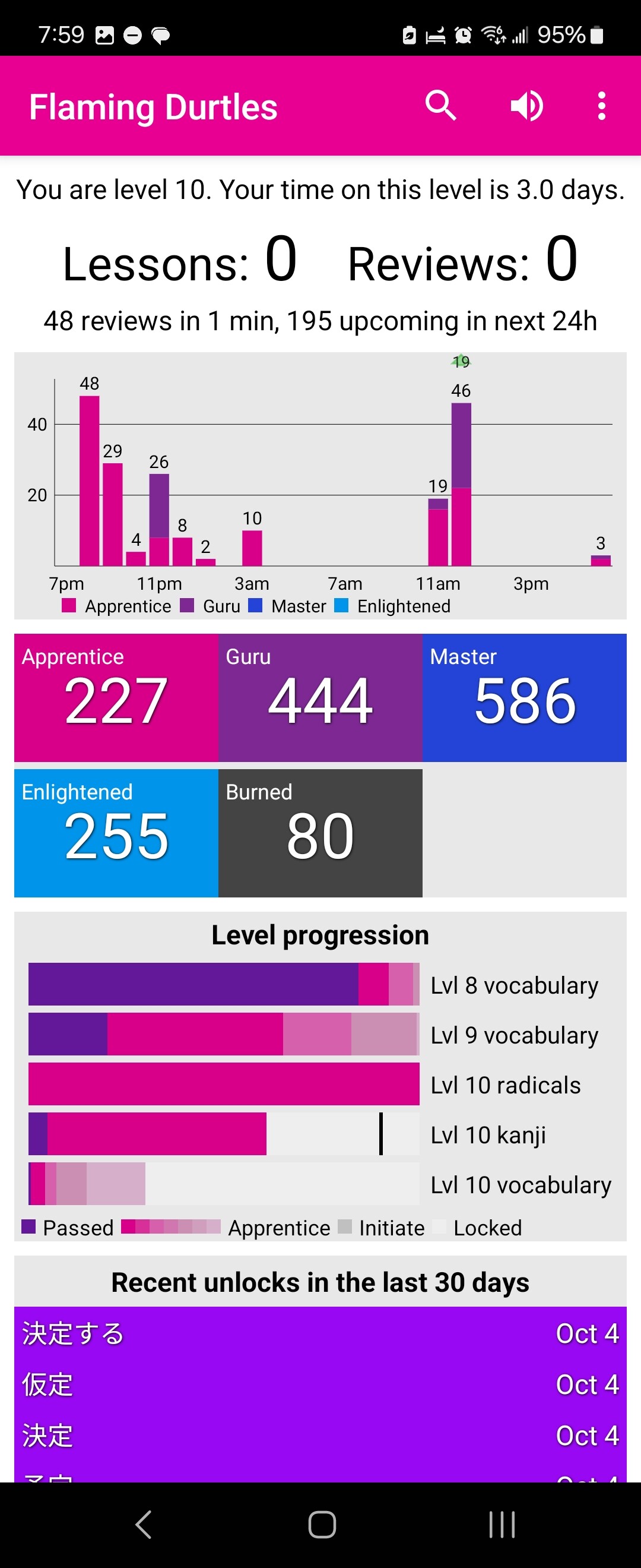Open the Lvl 10 kanji progress bar

[224, 1133]
